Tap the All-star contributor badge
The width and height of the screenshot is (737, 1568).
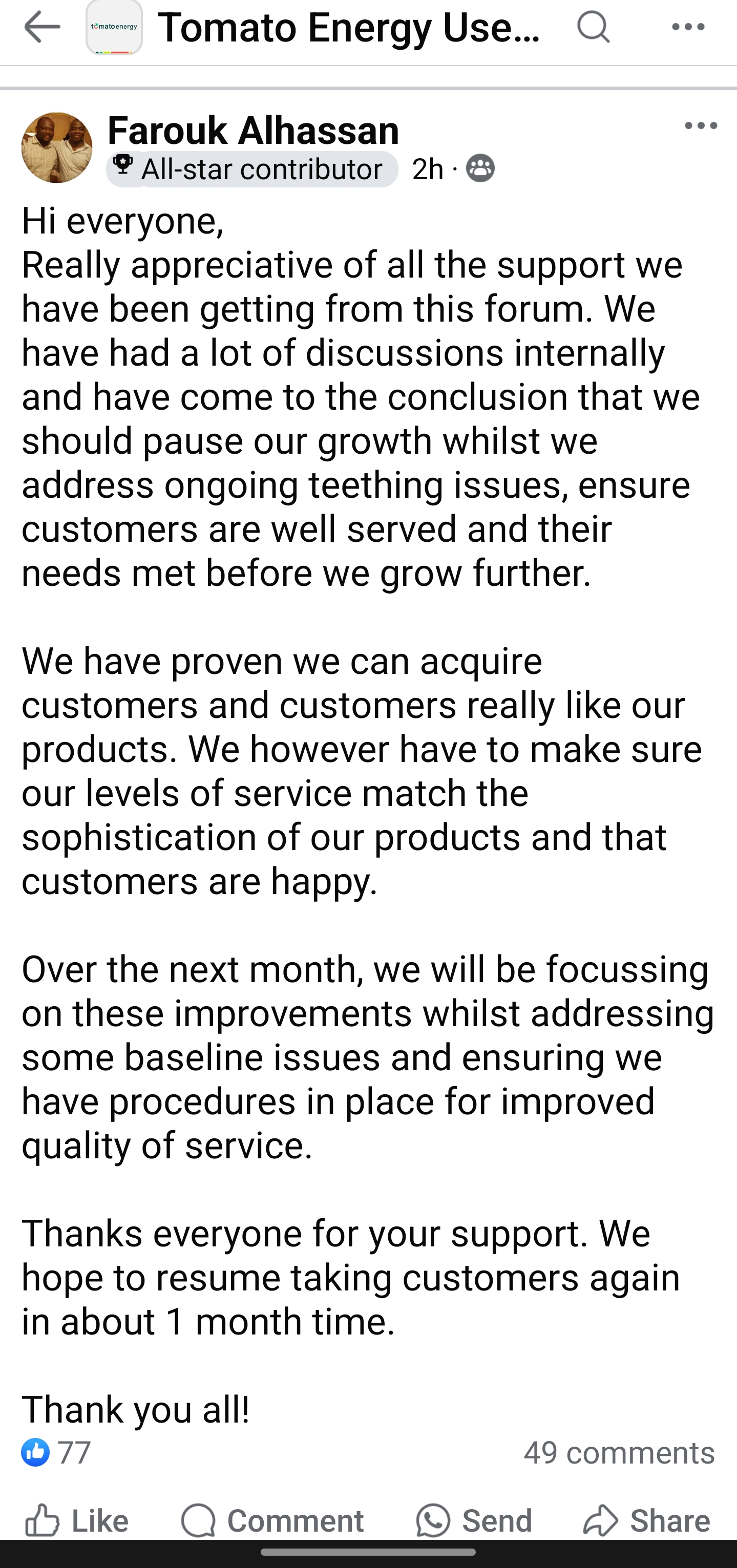(x=252, y=169)
